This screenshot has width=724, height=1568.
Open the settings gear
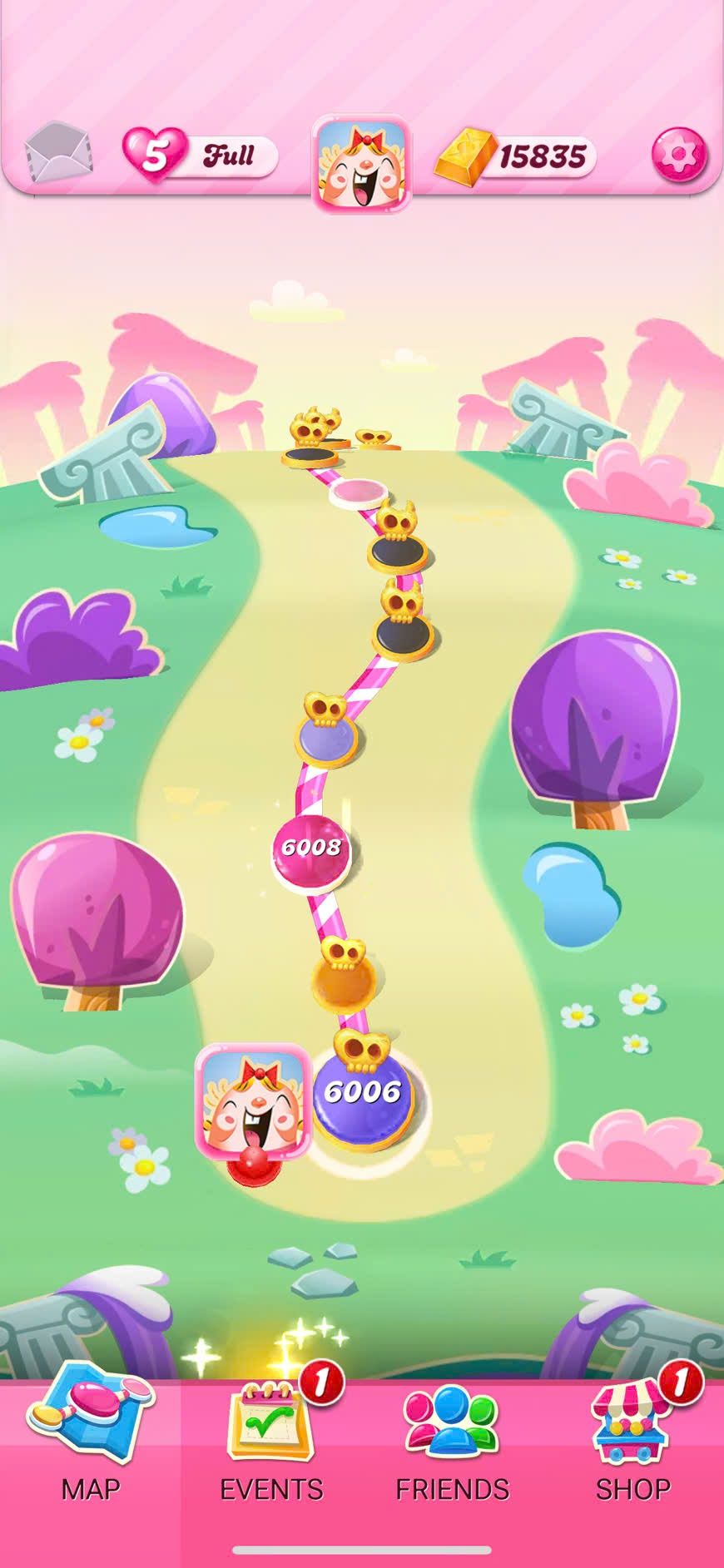pyautogui.click(x=679, y=155)
